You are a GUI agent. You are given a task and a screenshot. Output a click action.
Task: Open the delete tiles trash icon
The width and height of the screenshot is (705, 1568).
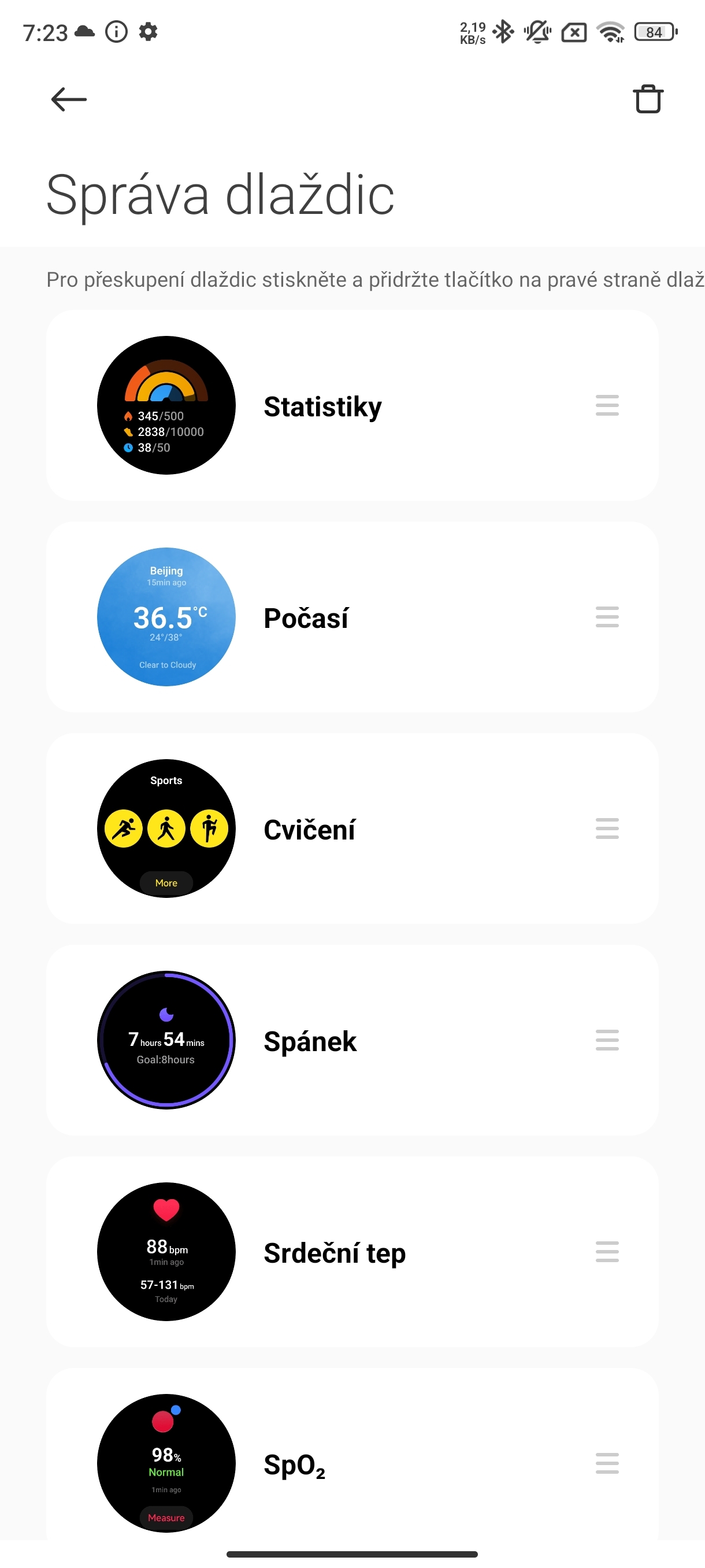(648, 99)
